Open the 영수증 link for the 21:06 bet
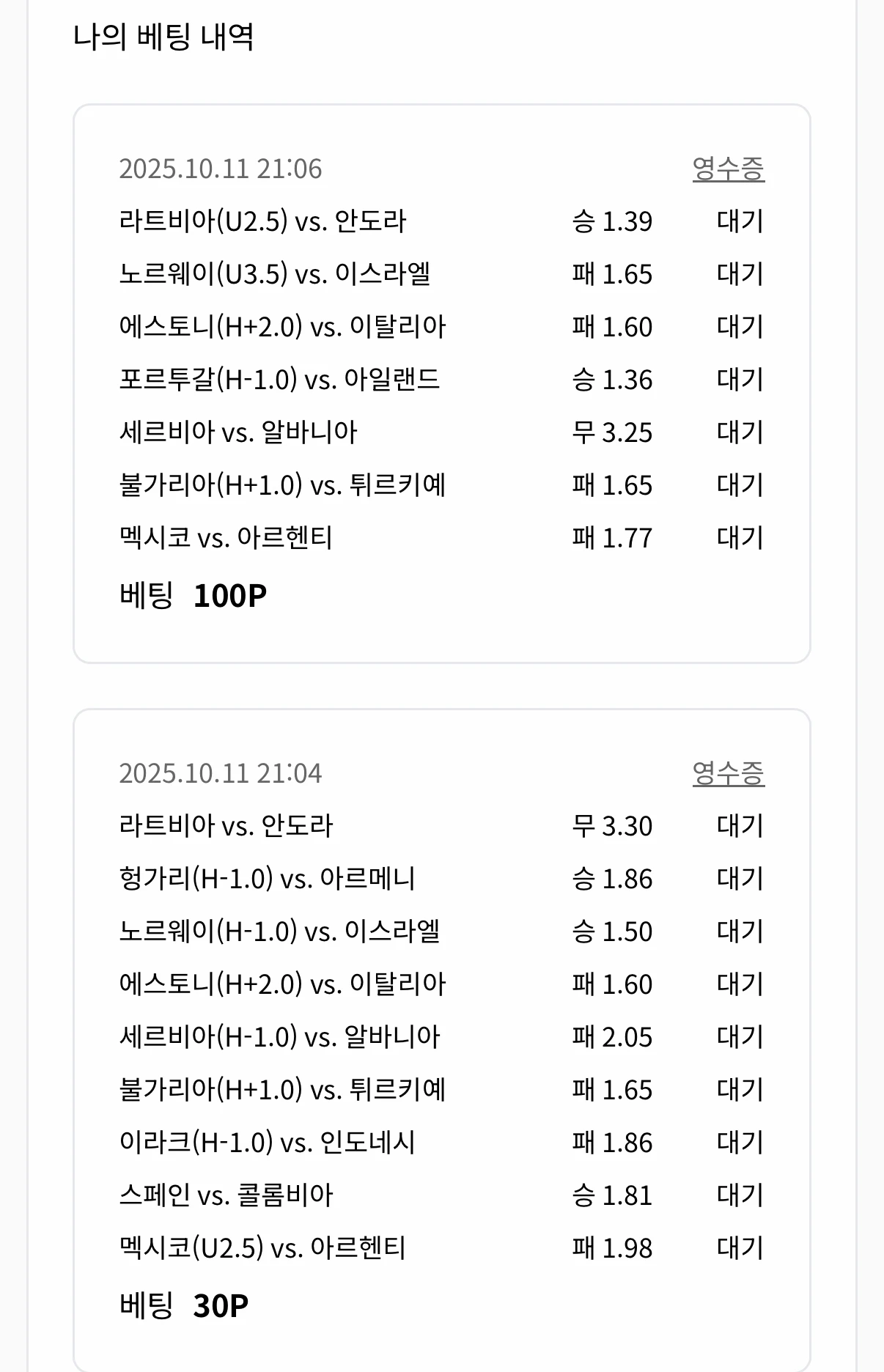 tap(728, 169)
